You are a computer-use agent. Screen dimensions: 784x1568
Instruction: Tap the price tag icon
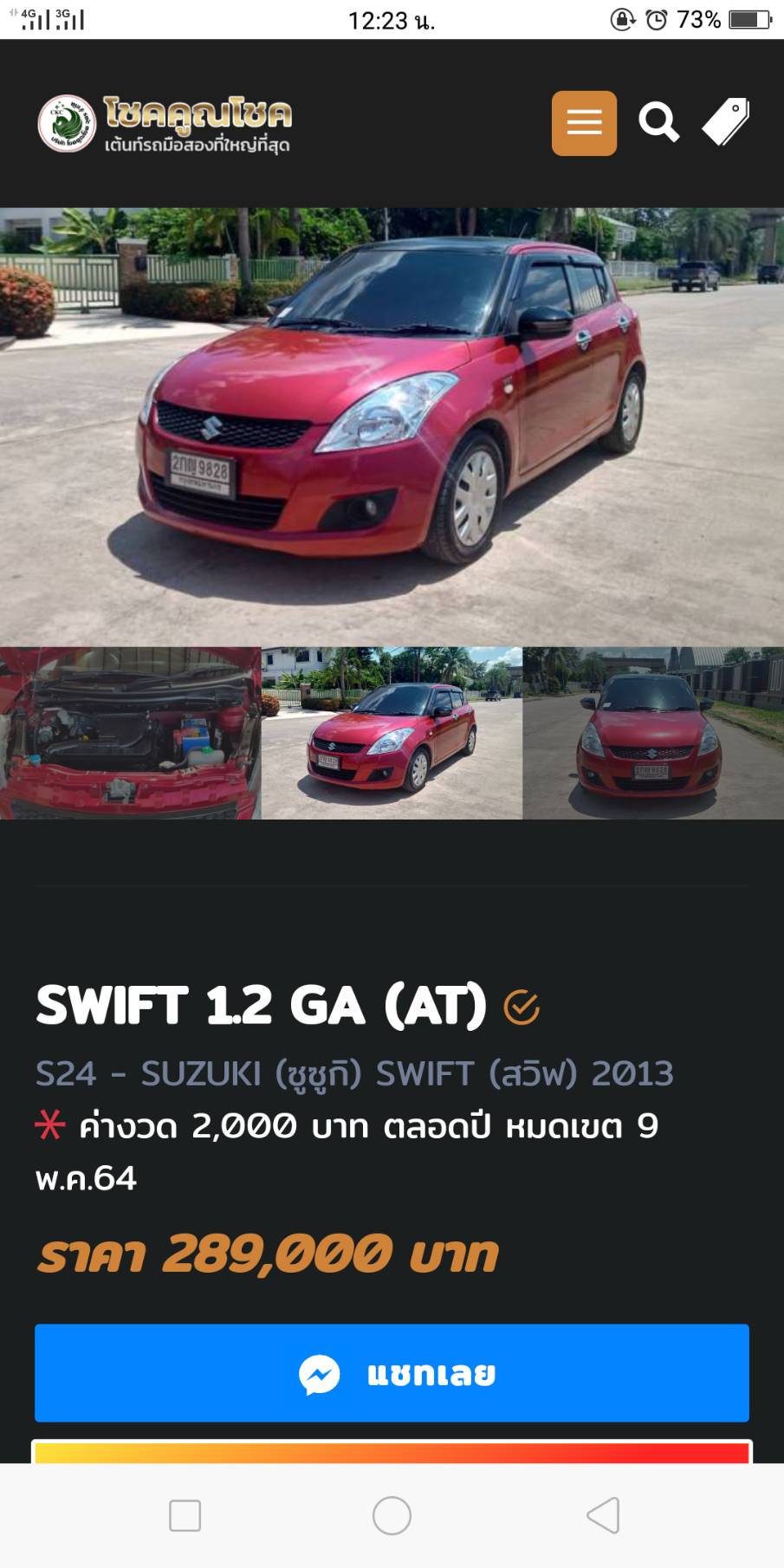click(726, 122)
